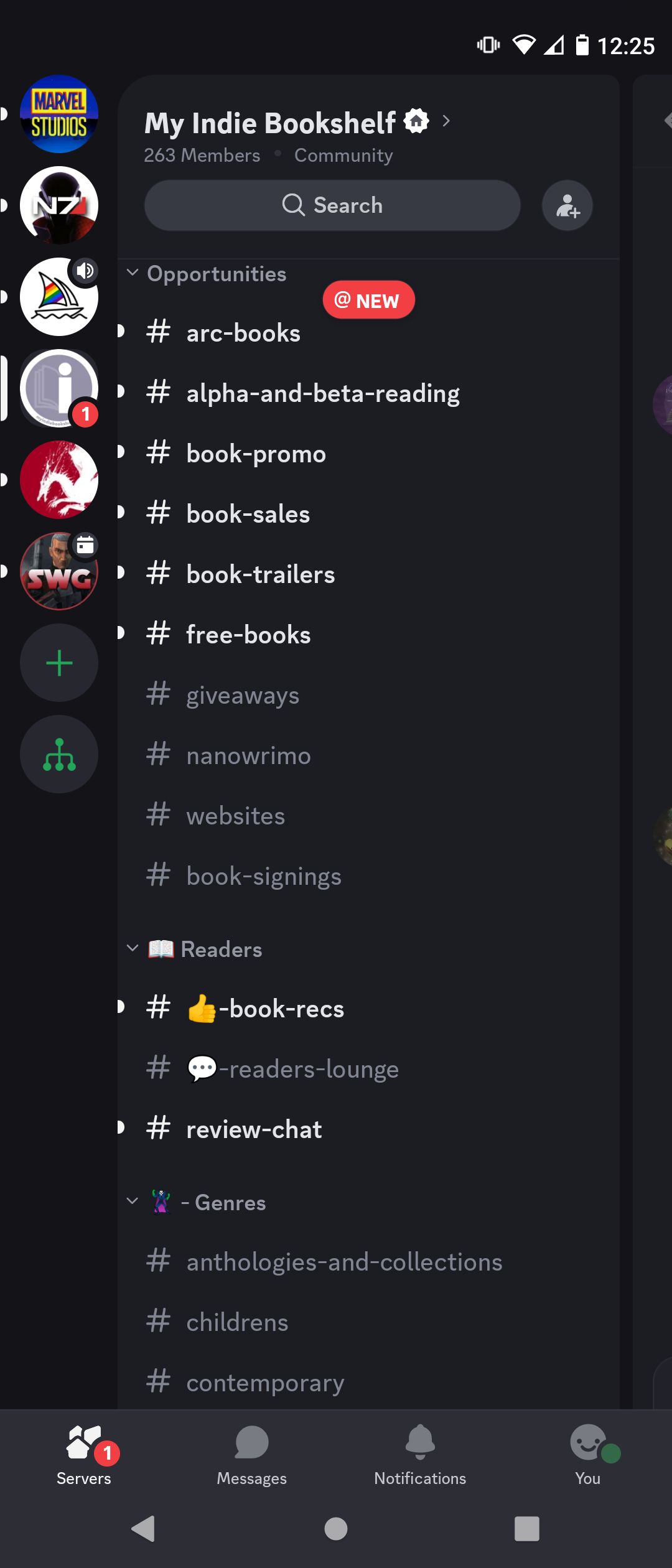This screenshot has width=672, height=1568.
Task: Click the dragon emblem server icon
Action: pyautogui.click(x=59, y=480)
